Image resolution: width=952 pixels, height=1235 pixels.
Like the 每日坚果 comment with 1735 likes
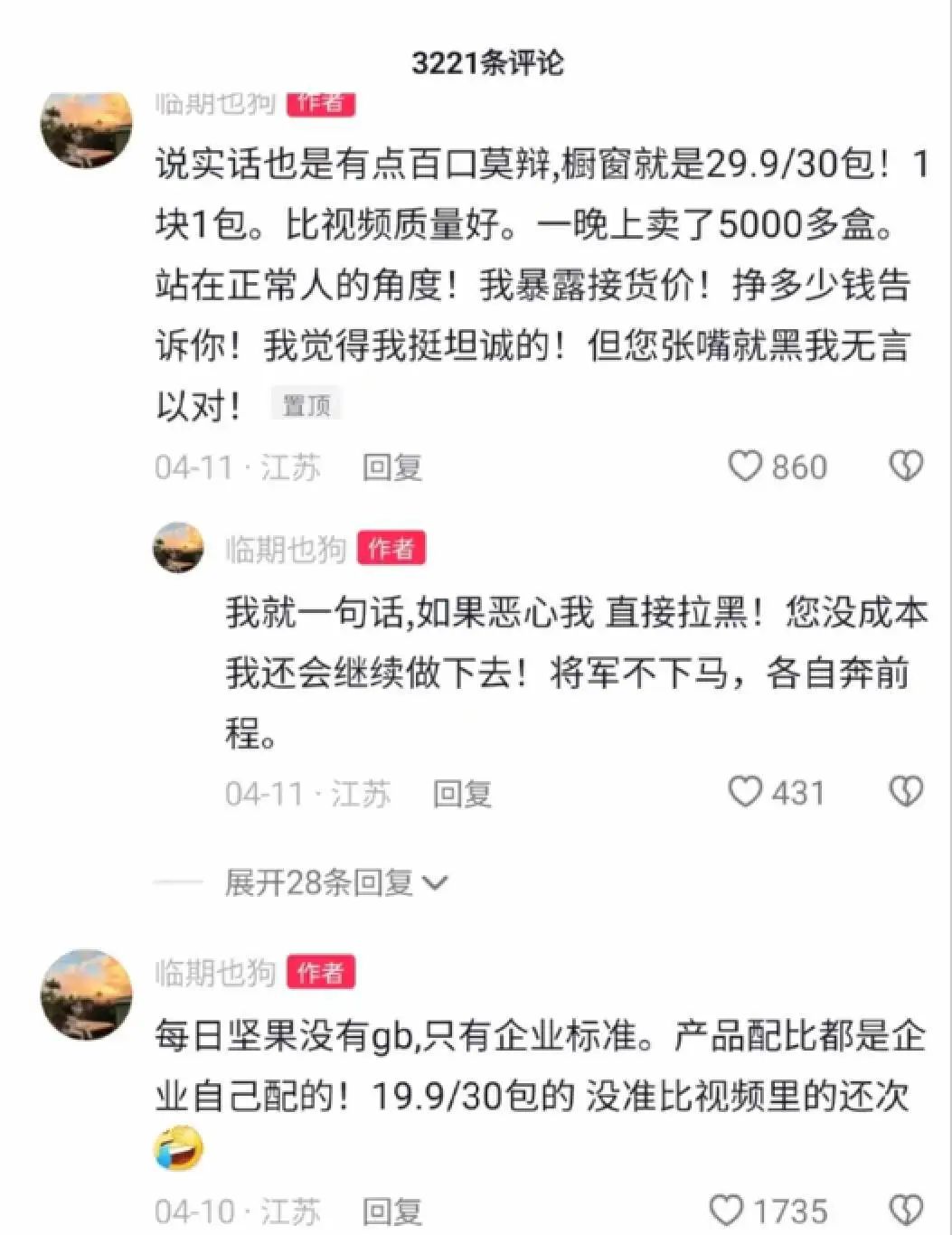click(728, 1211)
